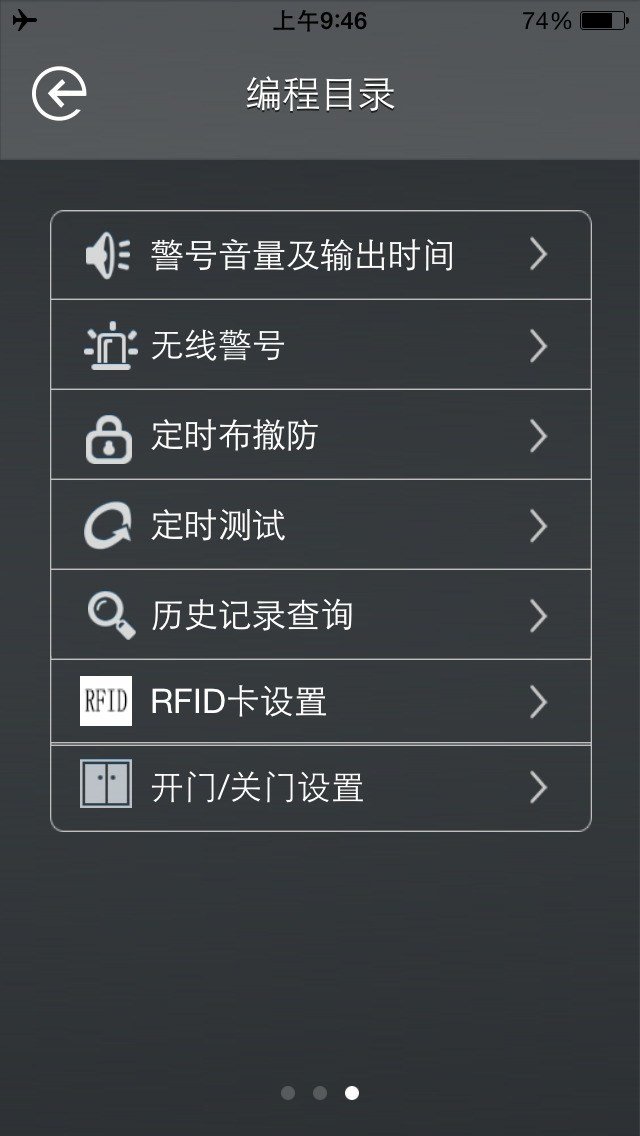Viewport: 640px width, 1136px height.
Task: Open 警号音量及输出时间 settings
Action: click(x=320, y=256)
